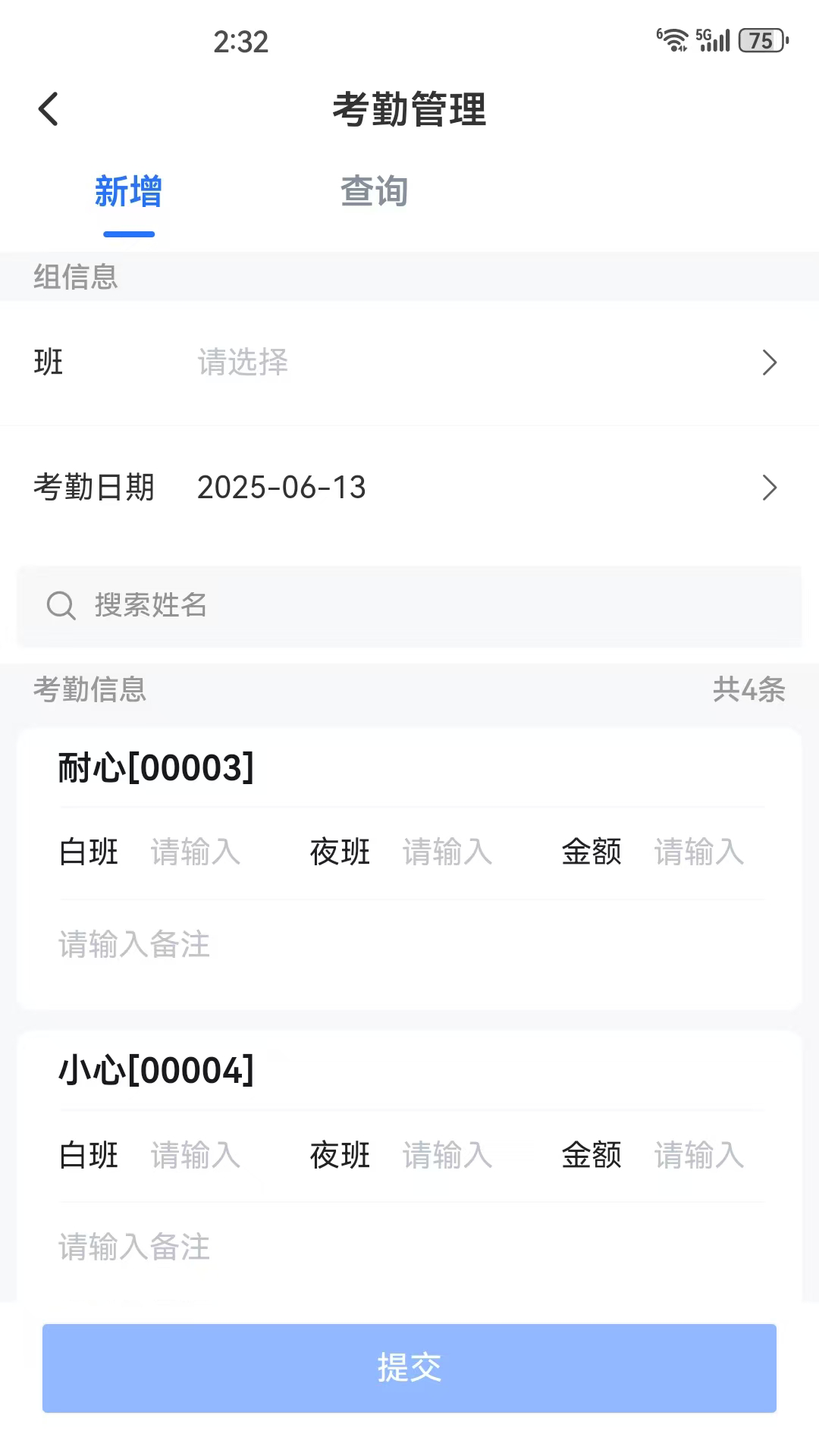This screenshot has width=819, height=1456.
Task: Select the 新增 tab
Action: pyautogui.click(x=128, y=192)
